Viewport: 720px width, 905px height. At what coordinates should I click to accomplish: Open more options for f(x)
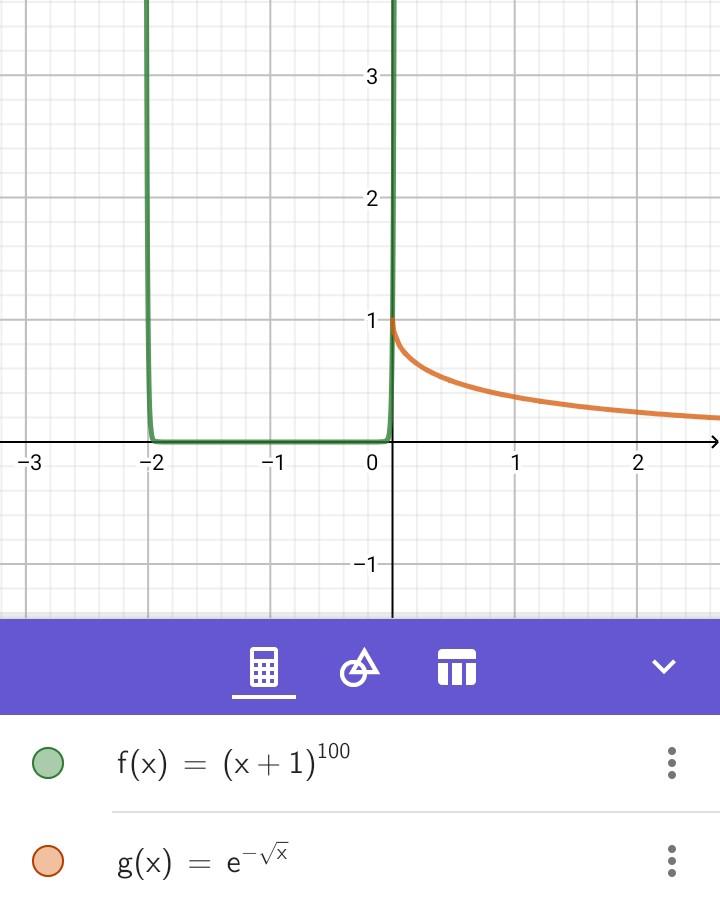click(x=672, y=763)
